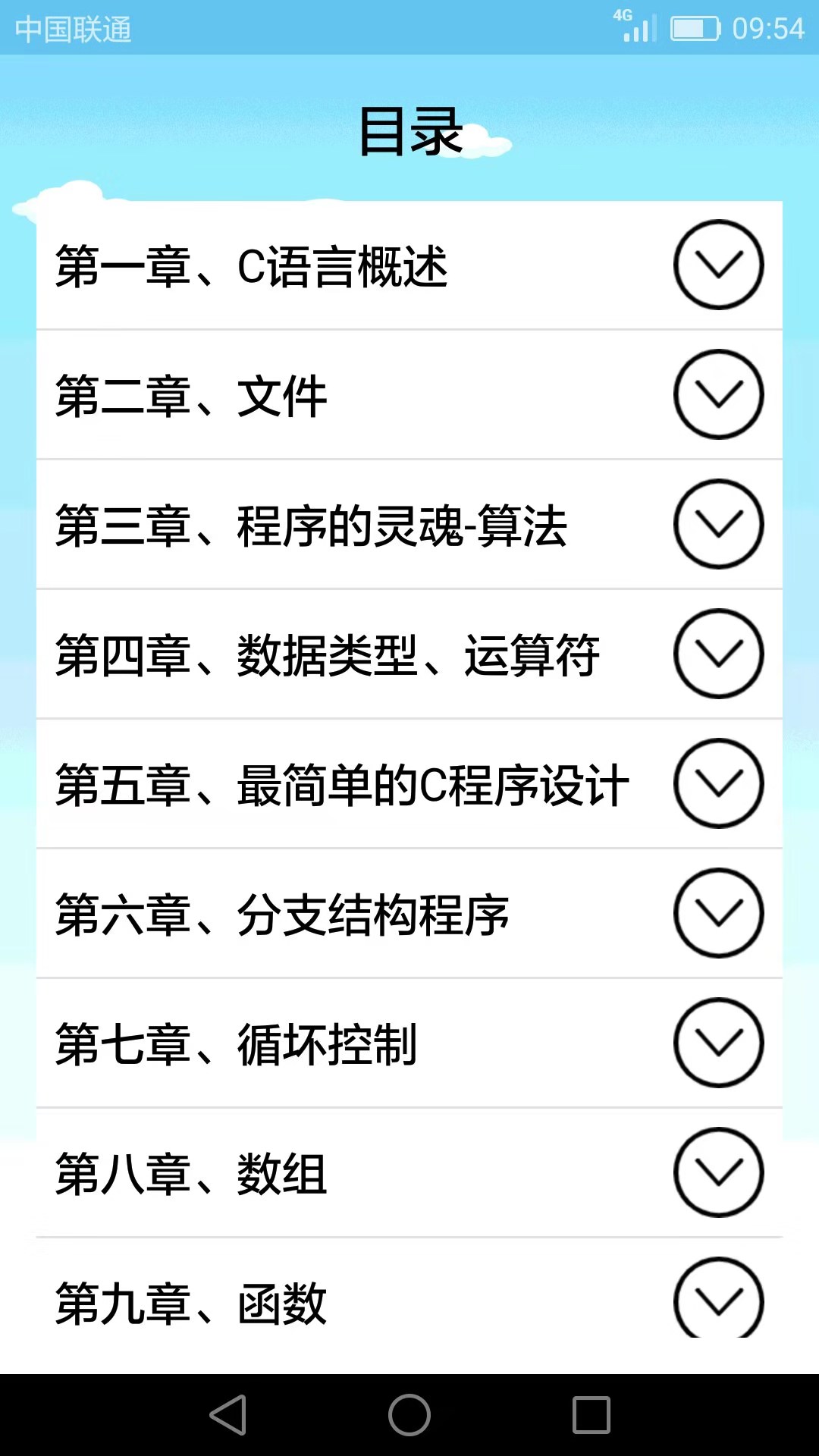Viewport: 819px width, 1456px height.
Task: Expand 第六章 分支结构程序 chevron
Action: (718, 913)
